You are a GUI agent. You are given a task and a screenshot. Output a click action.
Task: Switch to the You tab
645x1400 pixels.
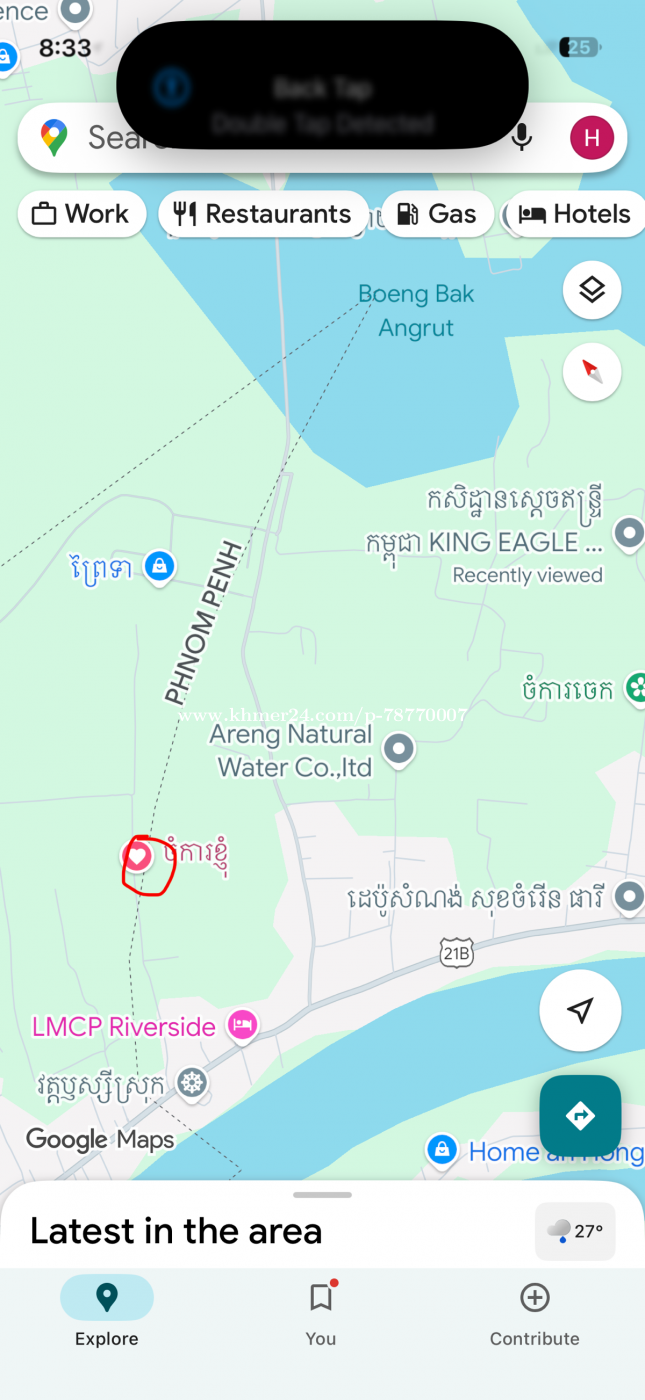(x=321, y=1314)
